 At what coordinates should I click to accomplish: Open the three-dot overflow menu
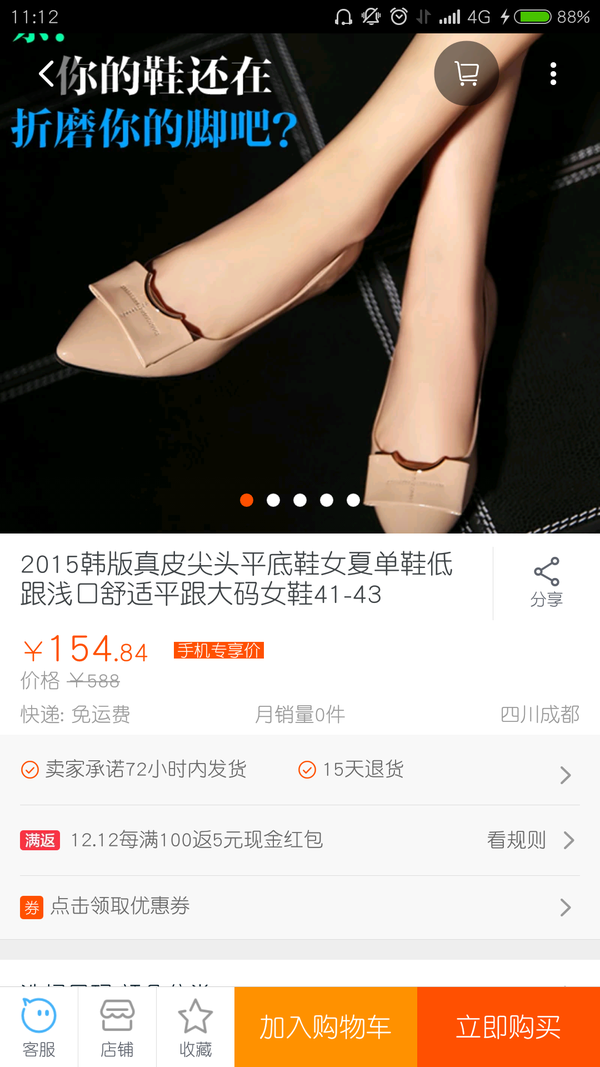click(x=553, y=74)
